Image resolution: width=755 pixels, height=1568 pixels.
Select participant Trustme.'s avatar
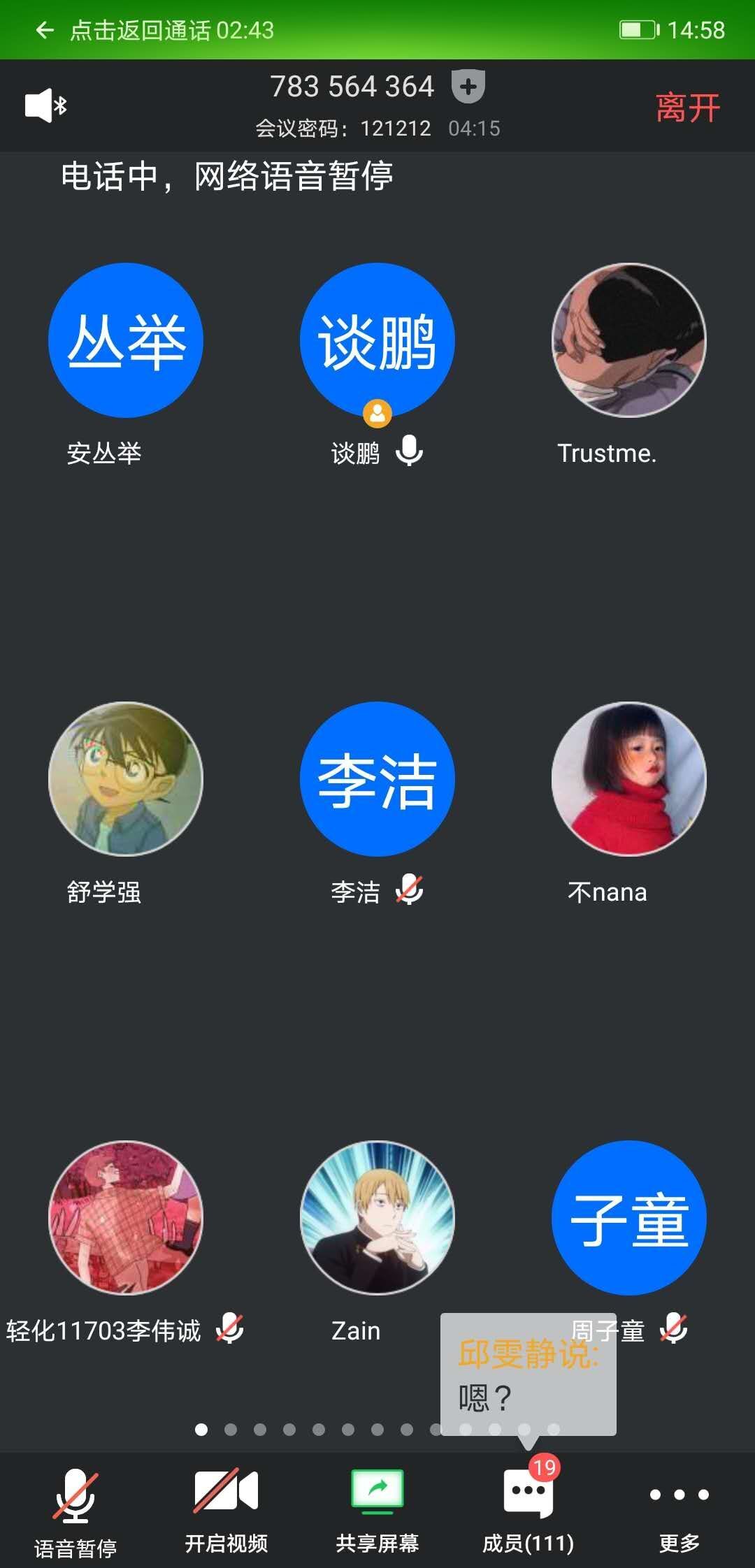(629, 340)
